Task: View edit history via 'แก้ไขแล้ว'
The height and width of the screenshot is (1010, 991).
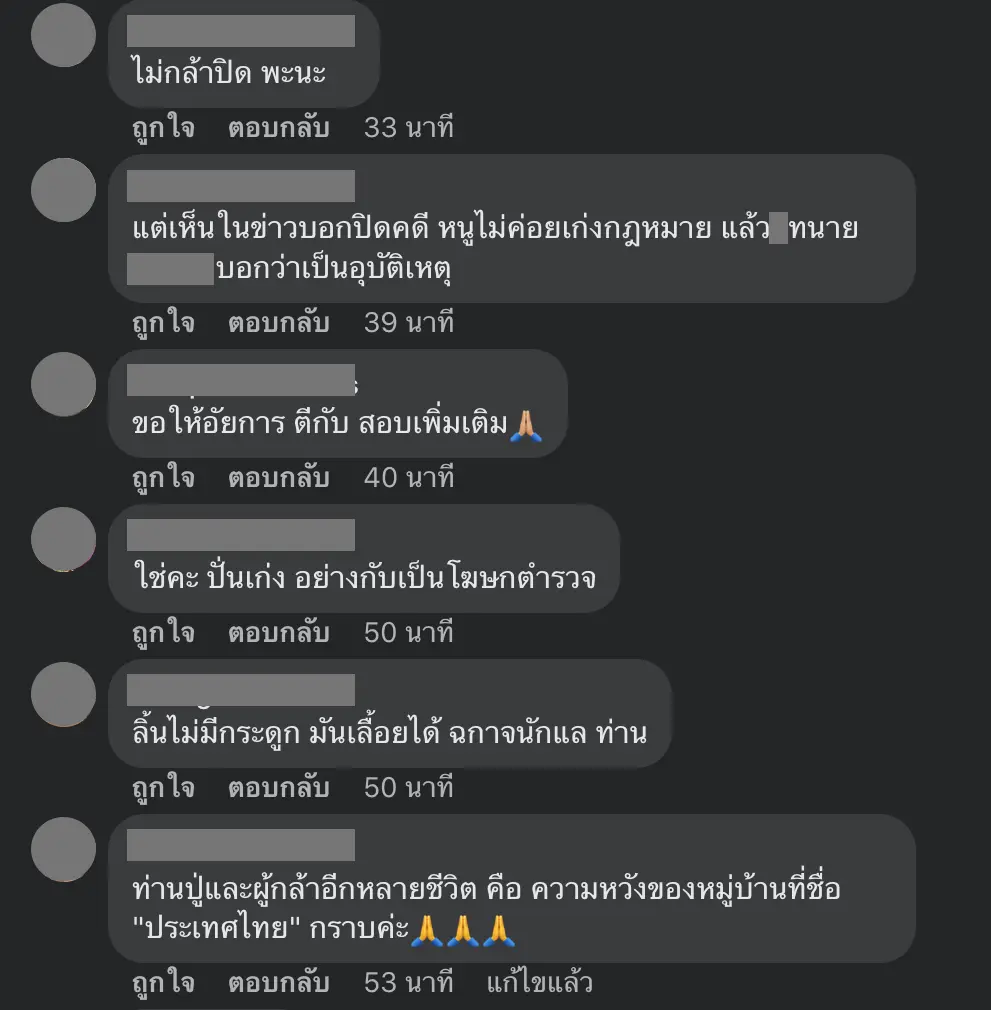Action: 539,983
